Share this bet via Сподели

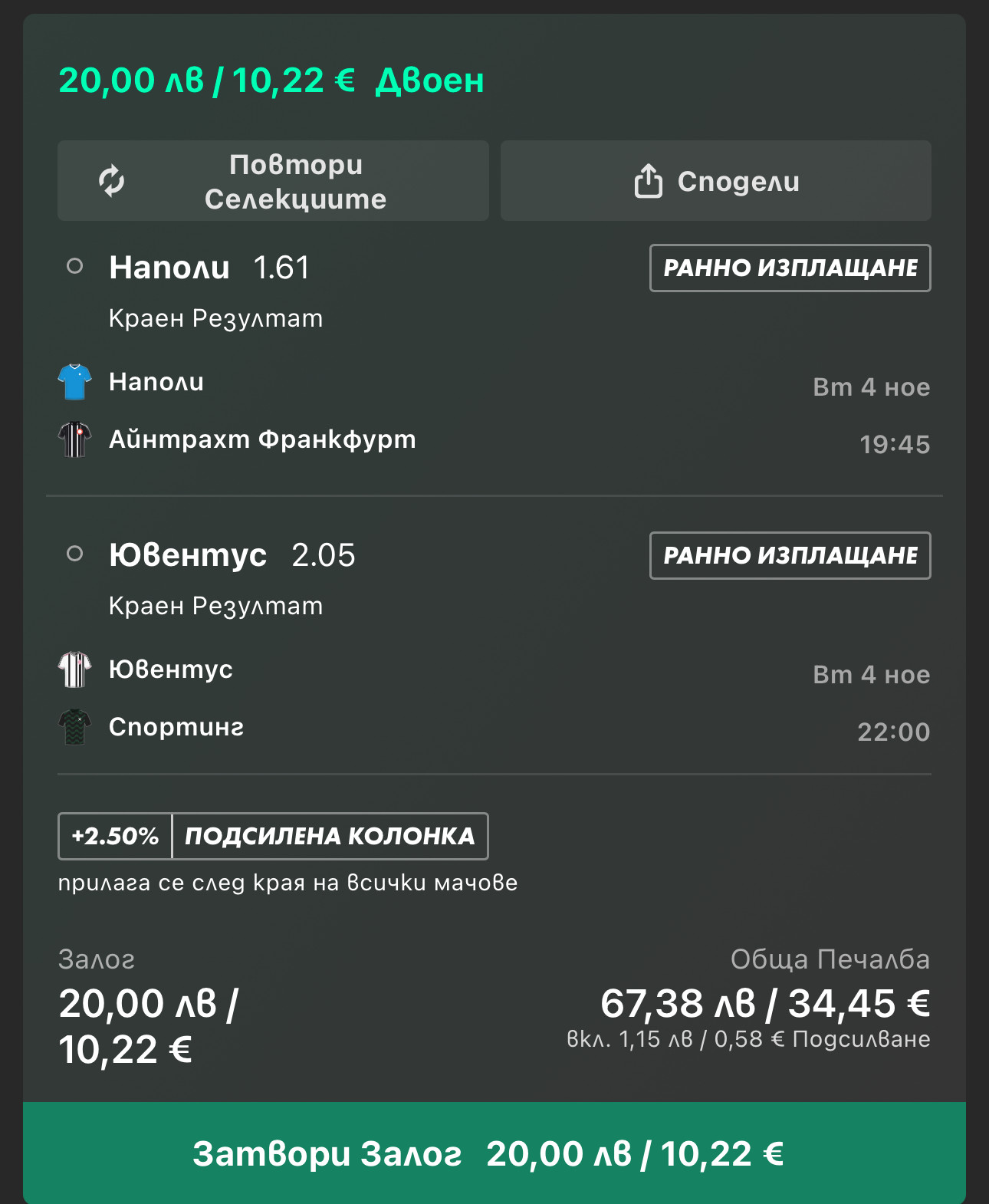point(715,181)
